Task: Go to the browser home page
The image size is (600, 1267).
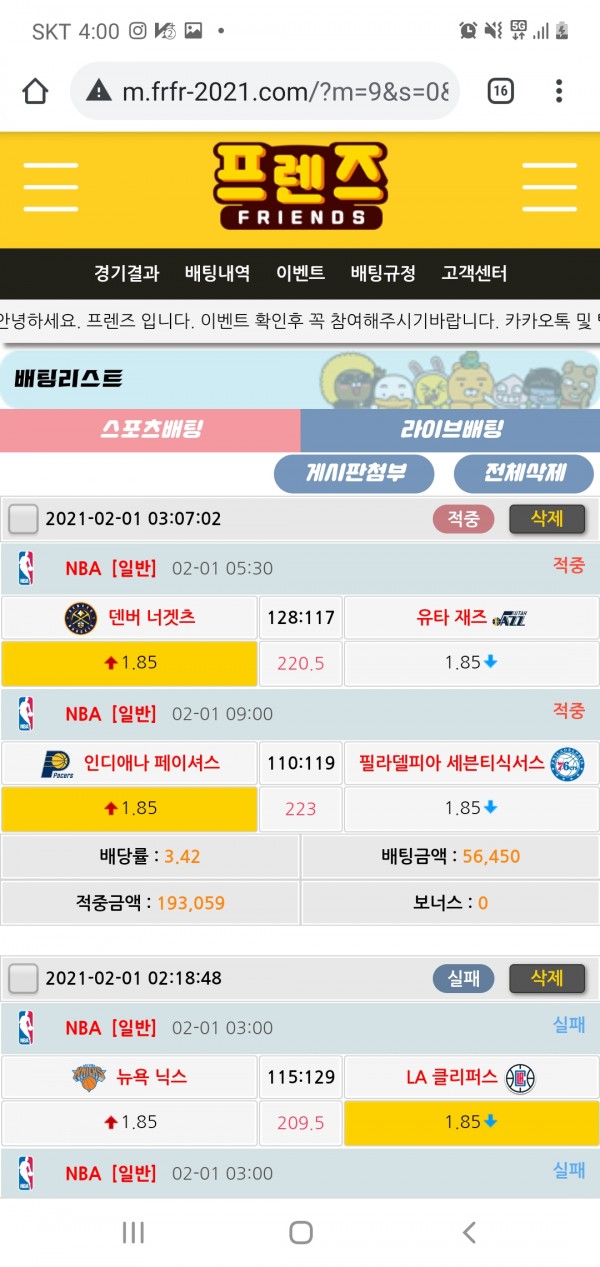Action: click(35, 91)
